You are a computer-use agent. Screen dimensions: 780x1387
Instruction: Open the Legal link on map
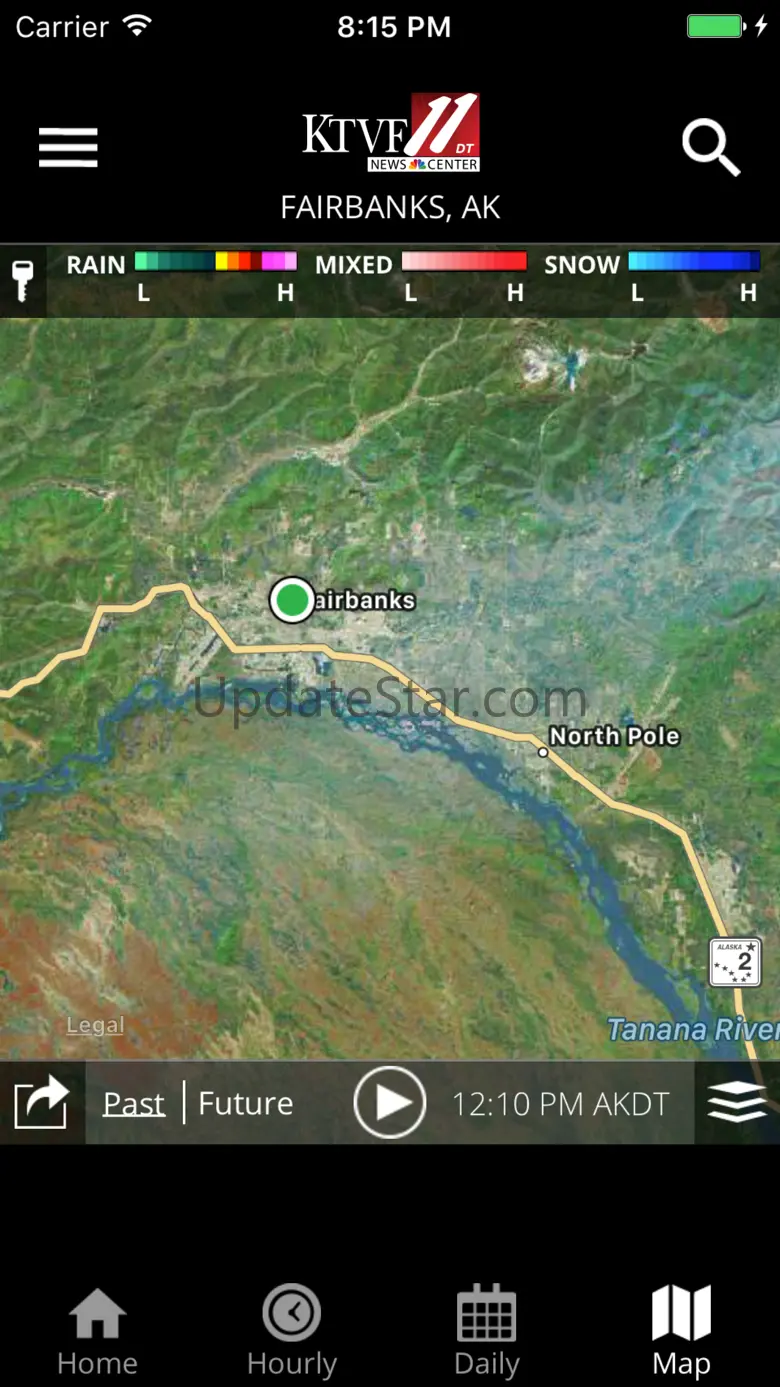(95, 1025)
